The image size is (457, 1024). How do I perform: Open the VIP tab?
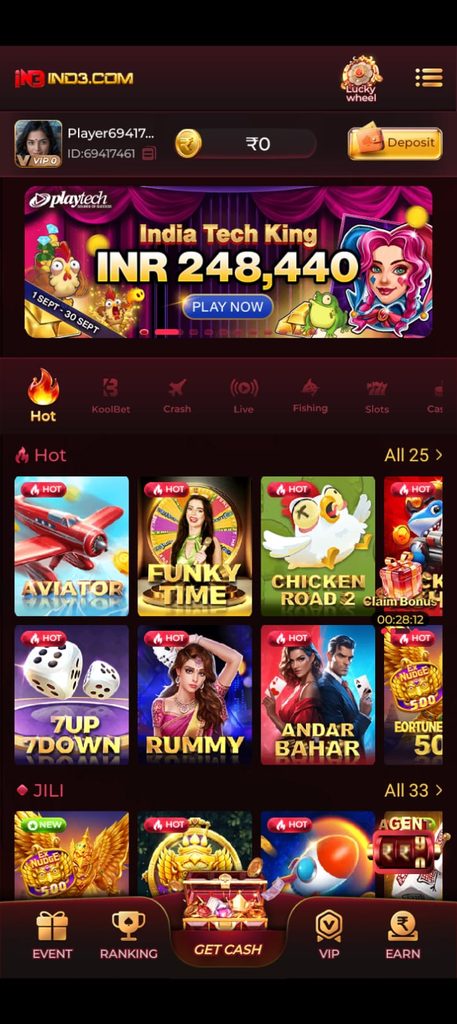[329, 935]
